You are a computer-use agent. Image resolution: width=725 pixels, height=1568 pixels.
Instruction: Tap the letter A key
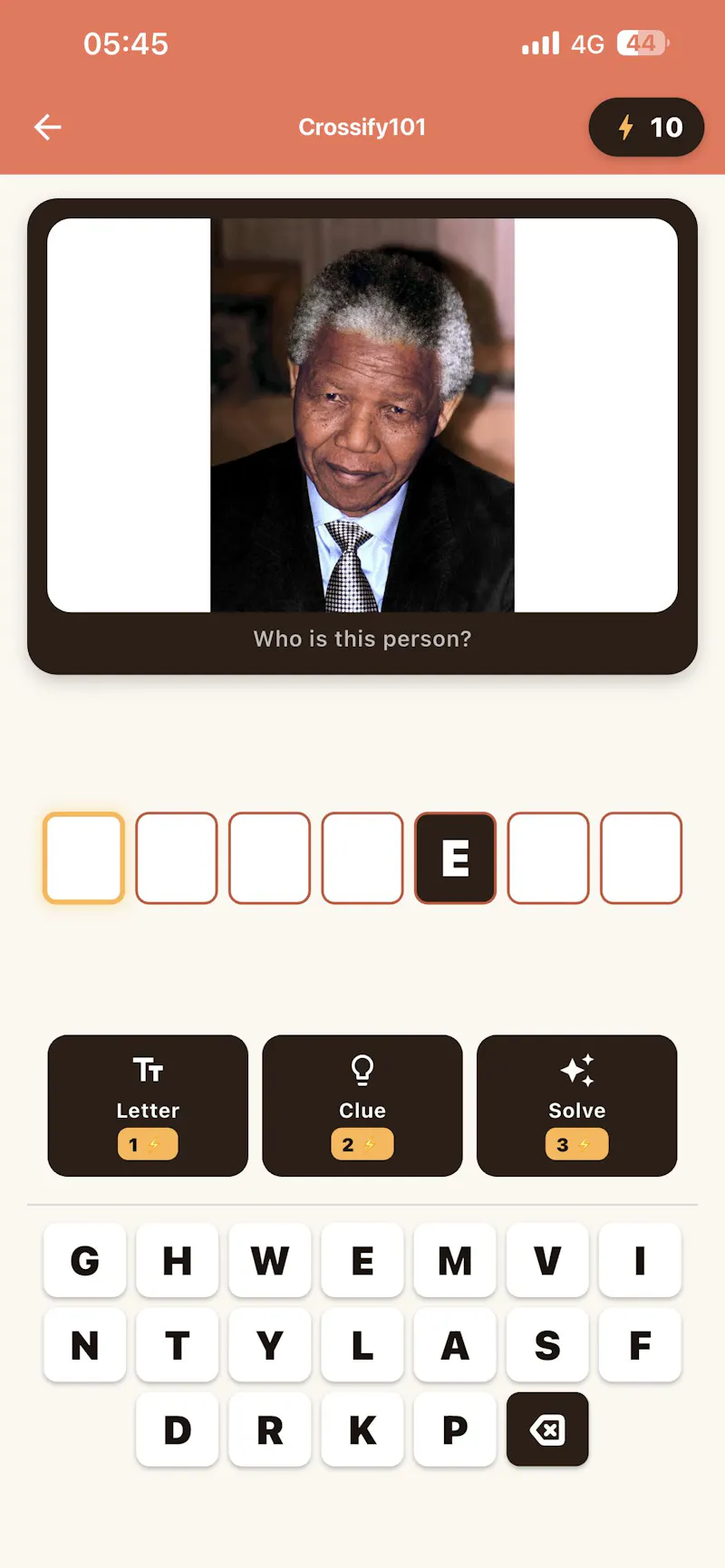click(x=455, y=1345)
